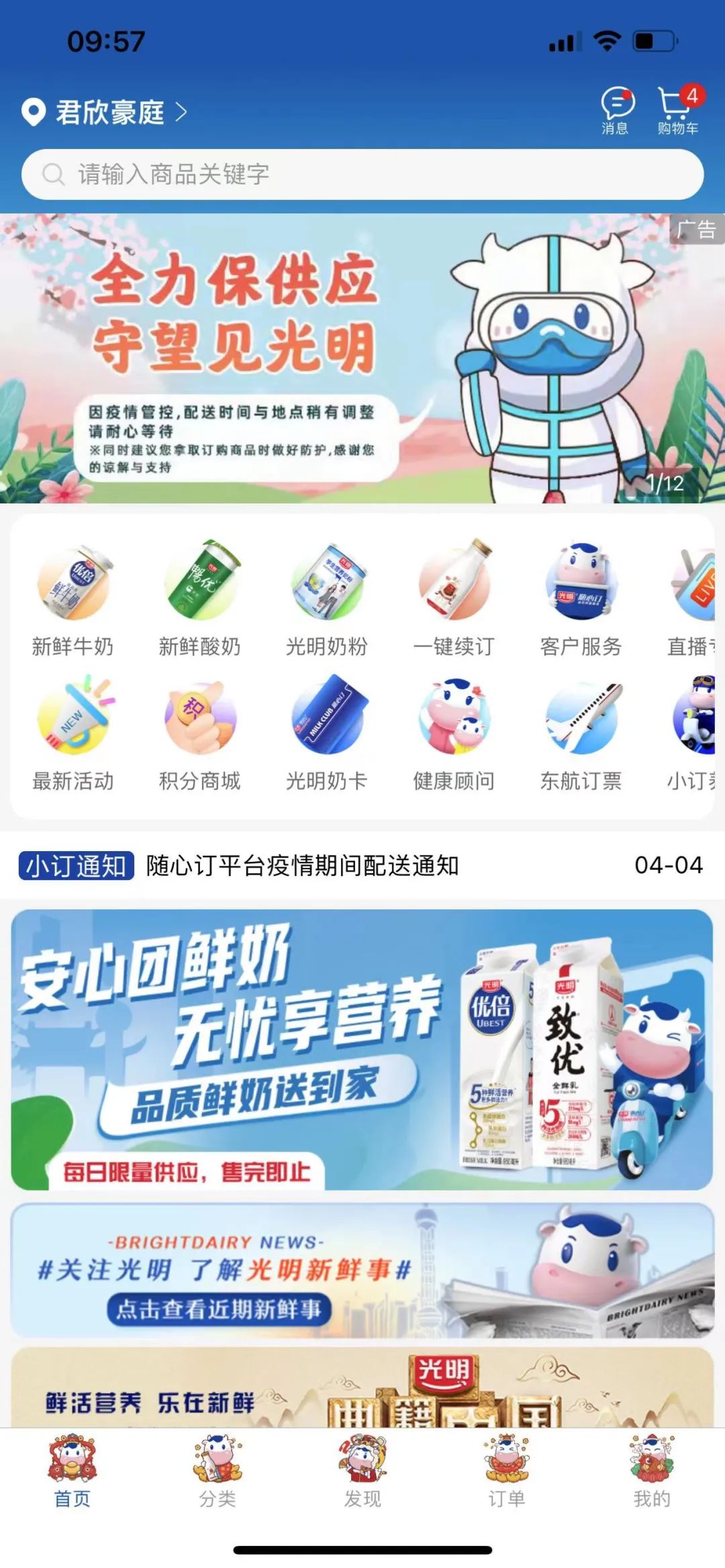Switch to the 分类 tab
Viewport: 725px width, 1568px height.
(x=217, y=1472)
